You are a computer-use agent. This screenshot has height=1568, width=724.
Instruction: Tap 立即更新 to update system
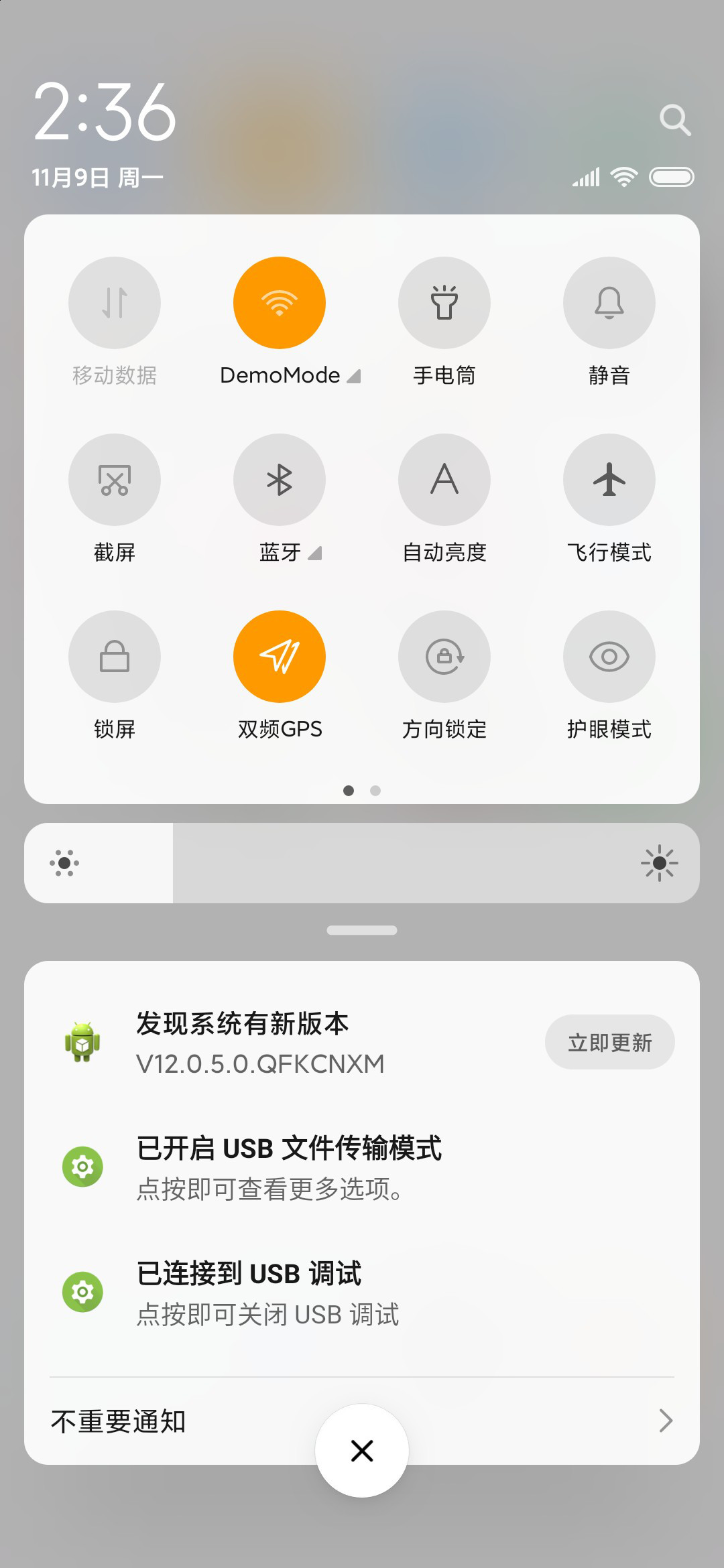609,1042
